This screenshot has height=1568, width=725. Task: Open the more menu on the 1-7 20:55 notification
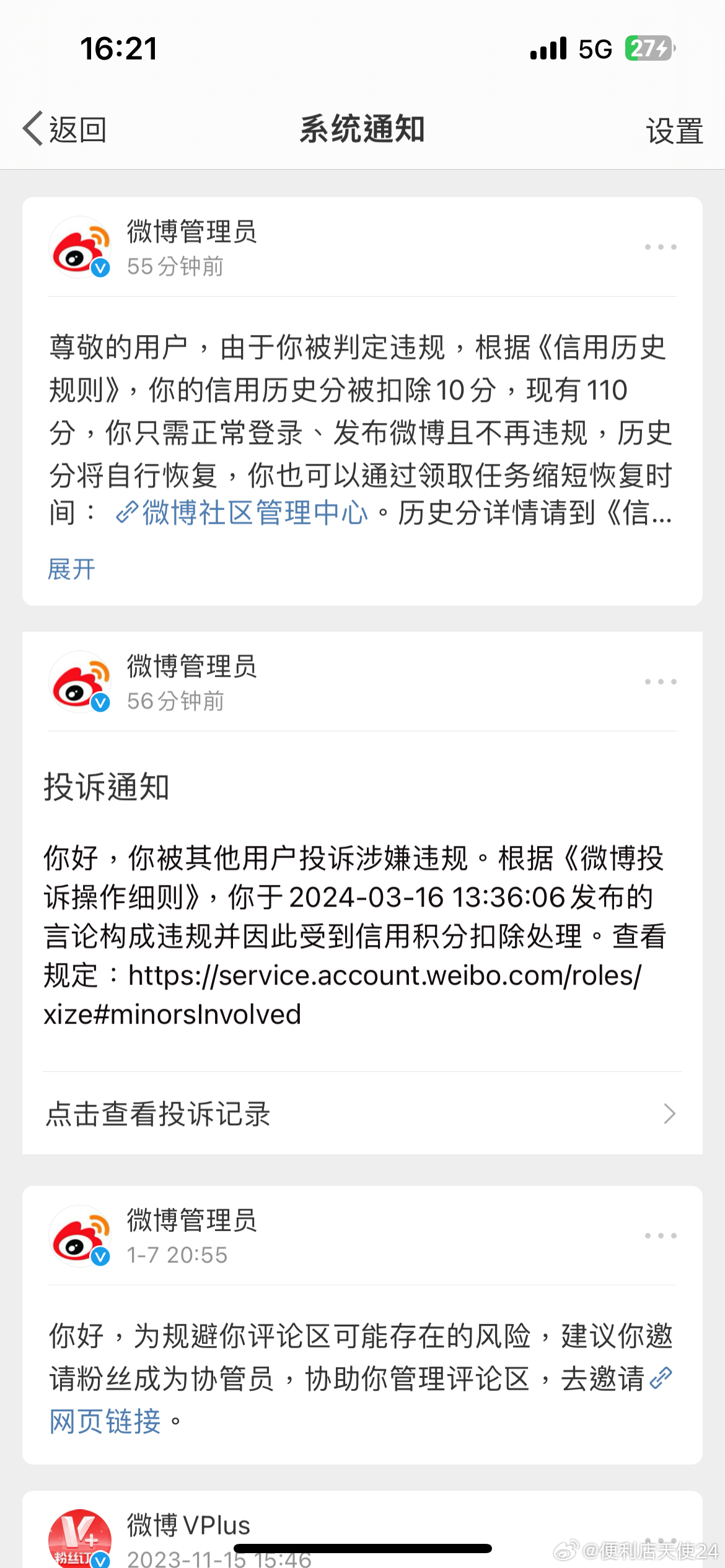coord(661,1235)
